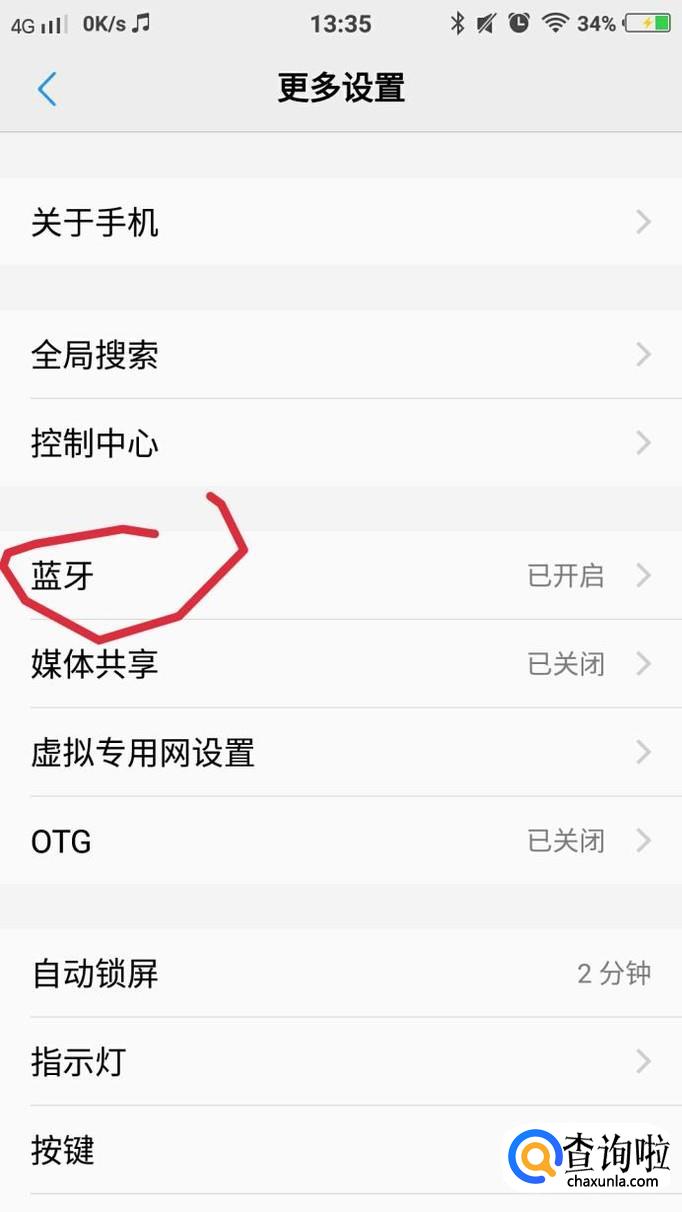Go back using the top-left arrow
The image size is (682, 1212).
click(x=47, y=88)
